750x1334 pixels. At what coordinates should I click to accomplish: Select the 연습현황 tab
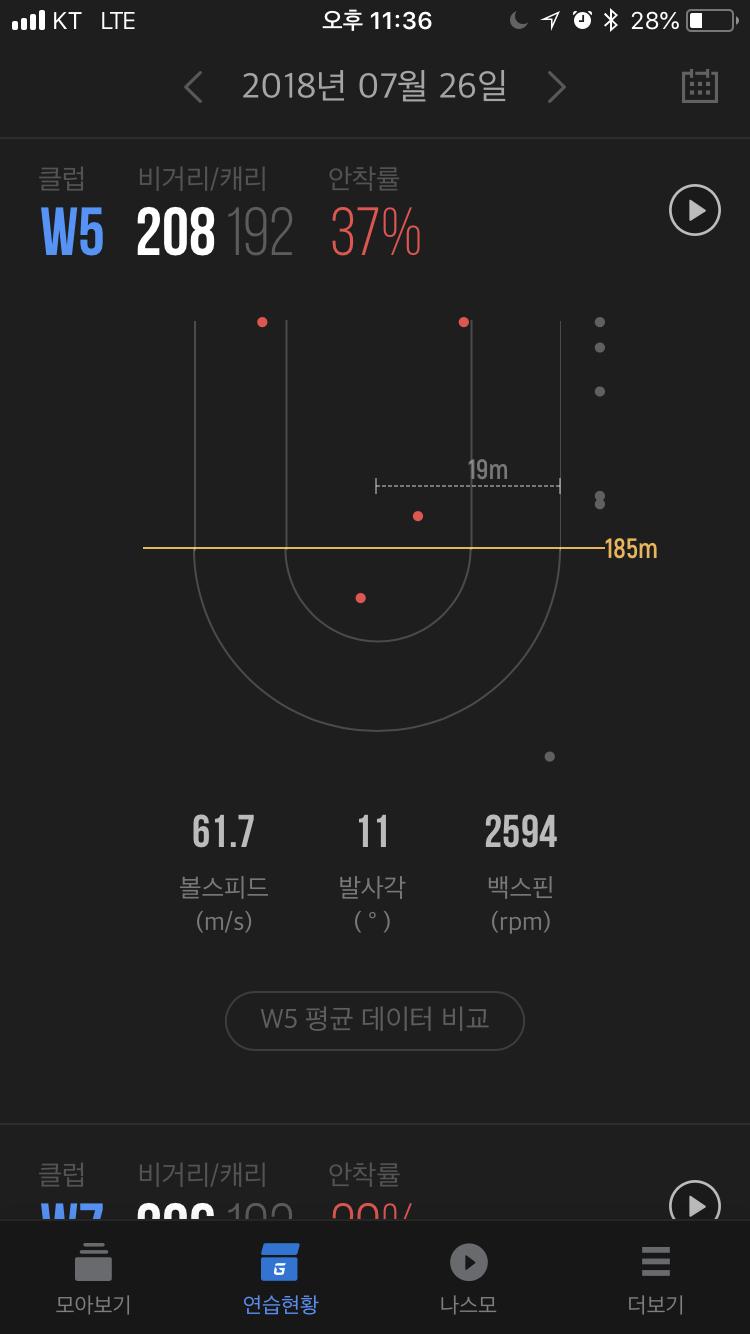[x=280, y=1278]
